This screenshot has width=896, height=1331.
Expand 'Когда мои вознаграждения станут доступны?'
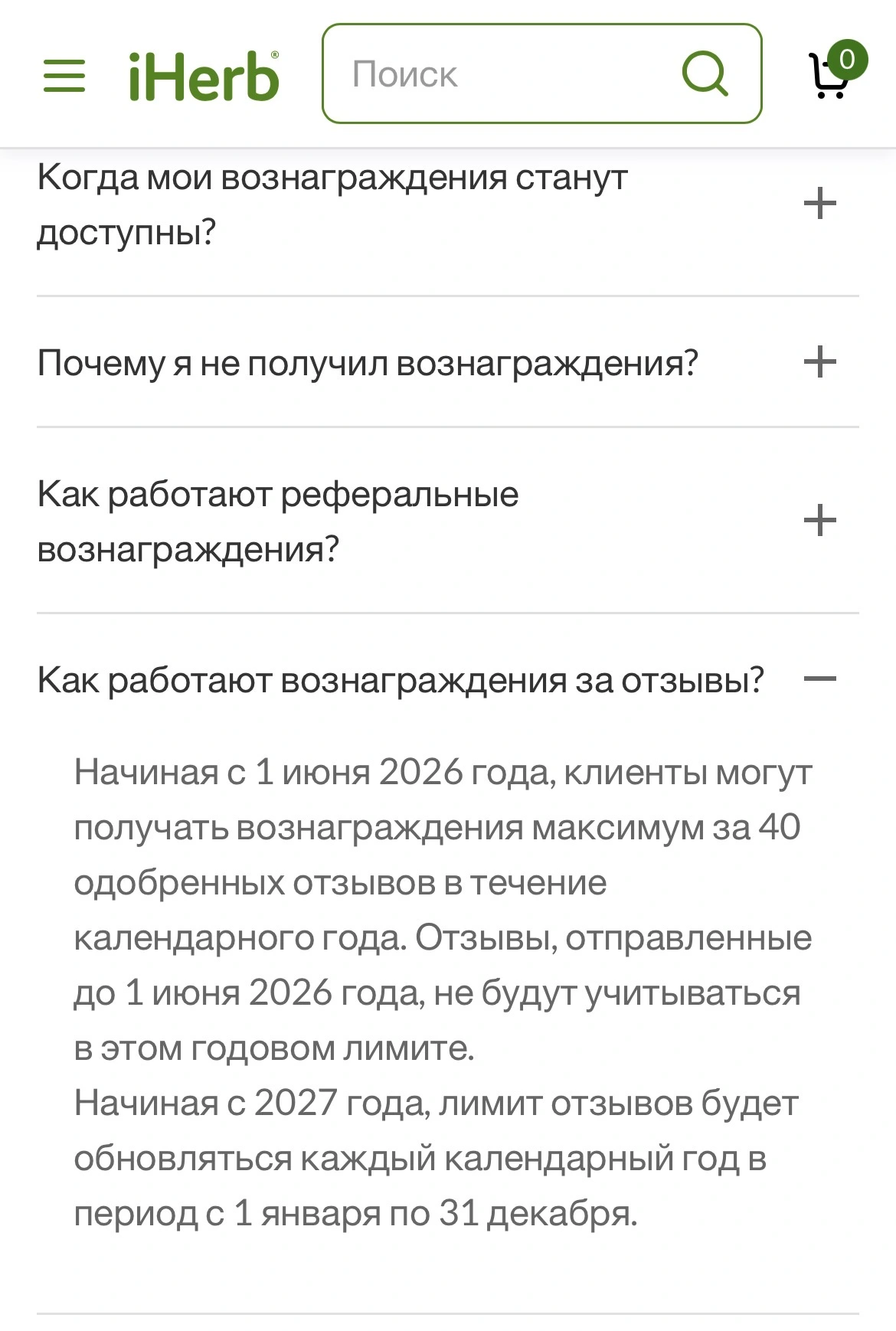click(x=448, y=204)
